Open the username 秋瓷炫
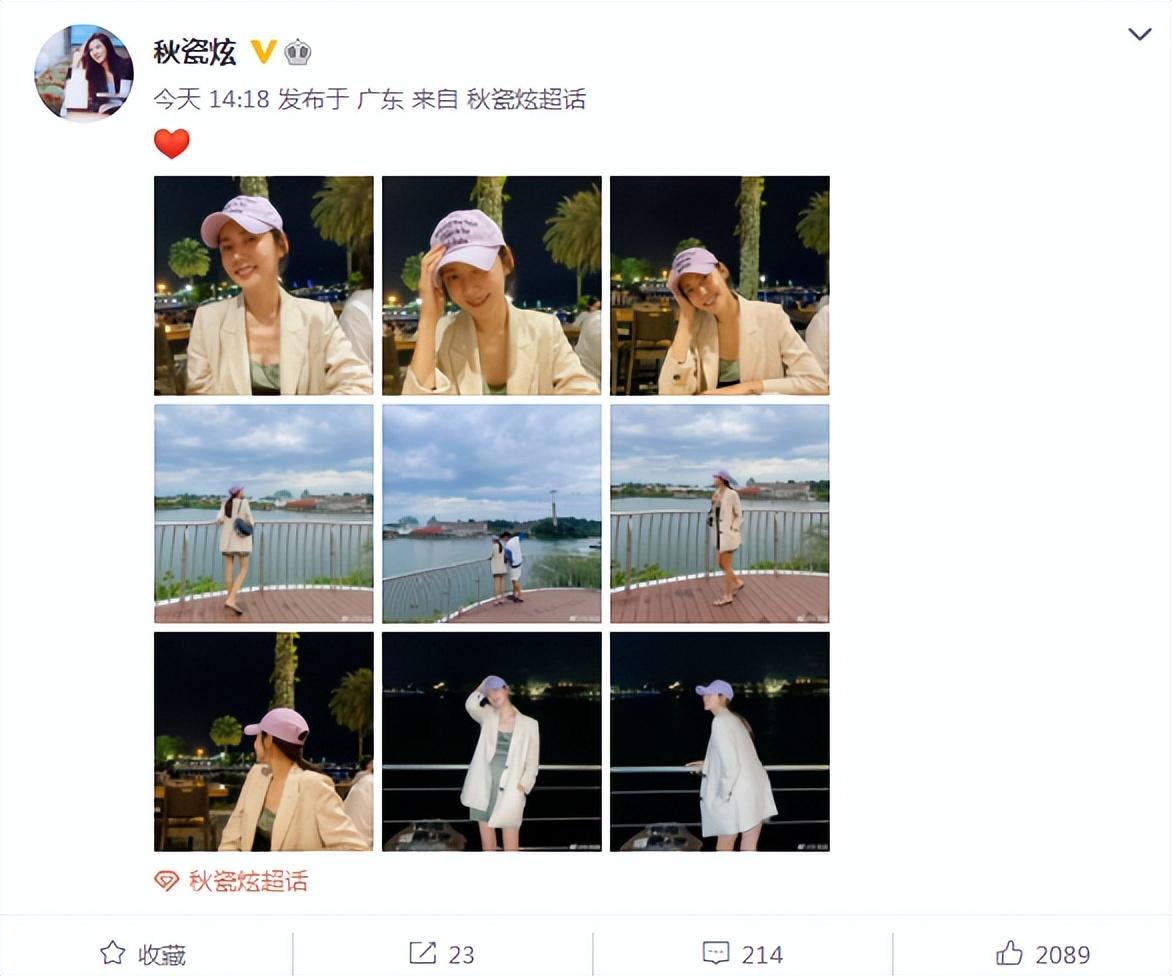 pos(194,52)
